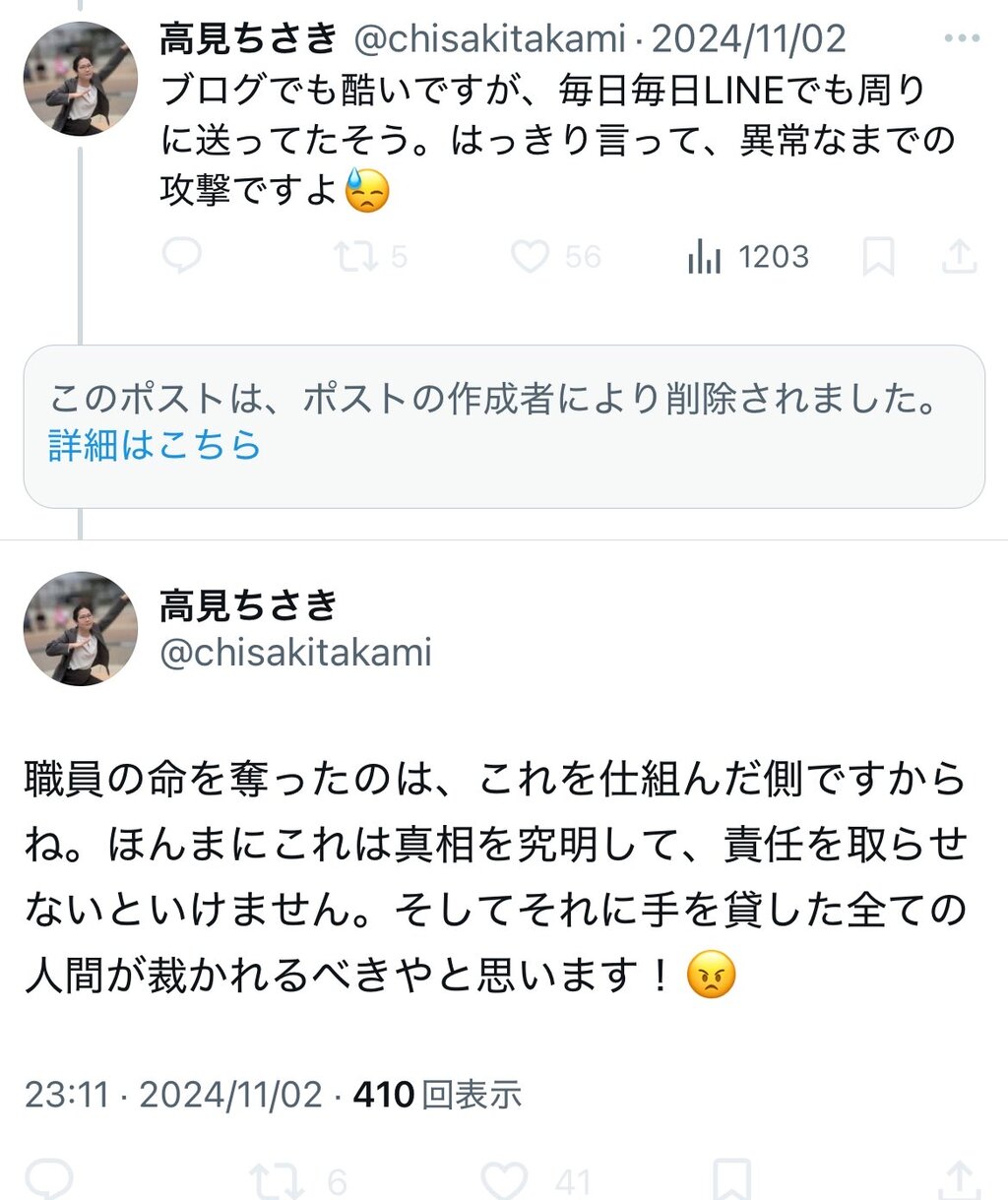Share the post about LINE attacks
This screenshot has height=1200, width=1008.
(959, 257)
